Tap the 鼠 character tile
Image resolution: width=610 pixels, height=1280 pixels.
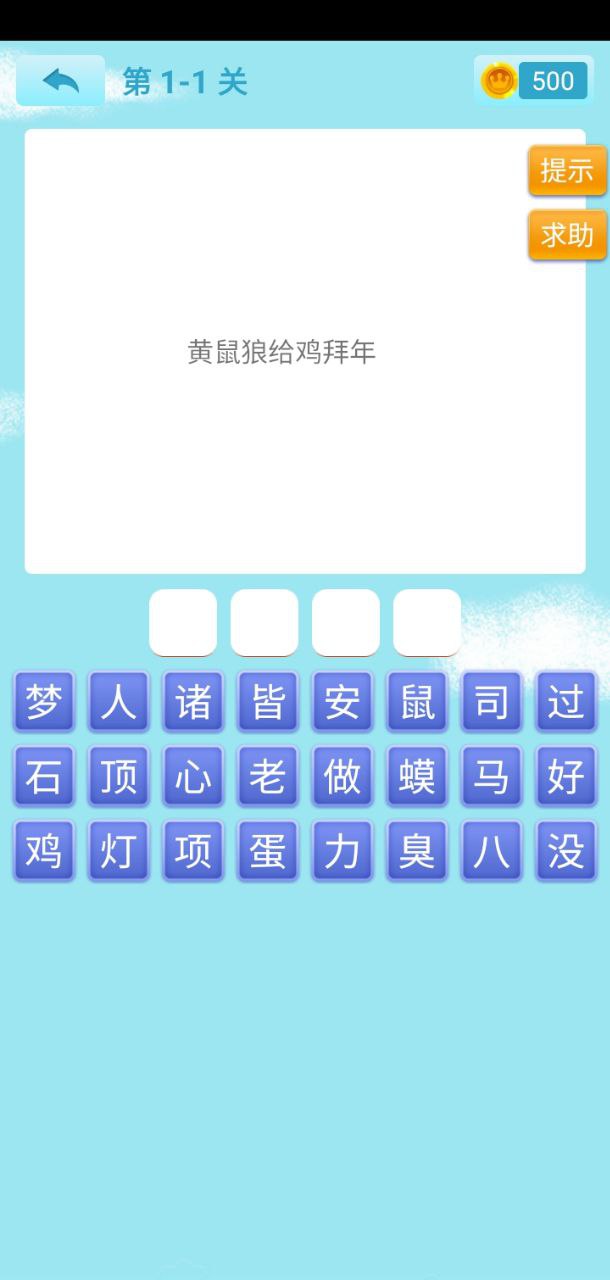pos(416,702)
